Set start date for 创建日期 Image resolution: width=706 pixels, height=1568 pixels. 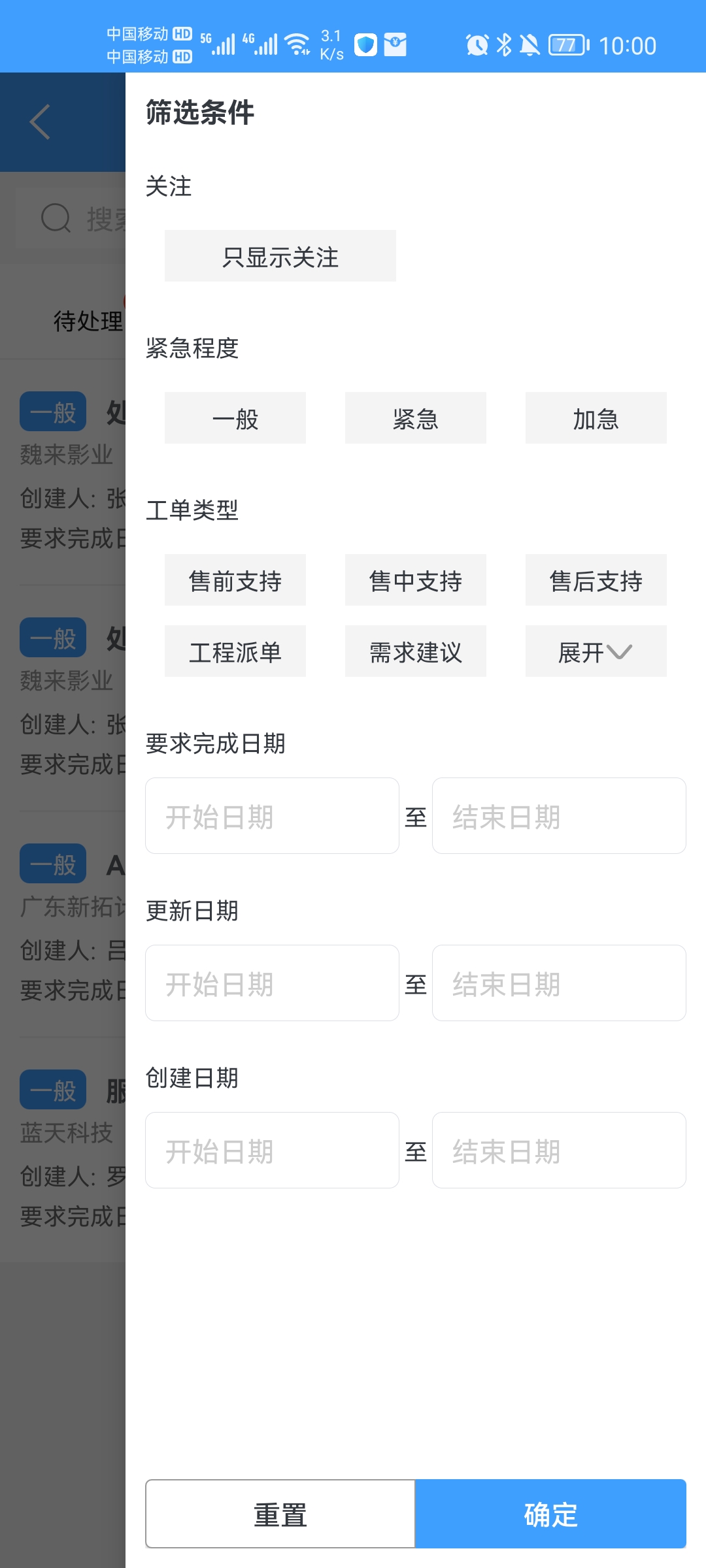(272, 1151)
